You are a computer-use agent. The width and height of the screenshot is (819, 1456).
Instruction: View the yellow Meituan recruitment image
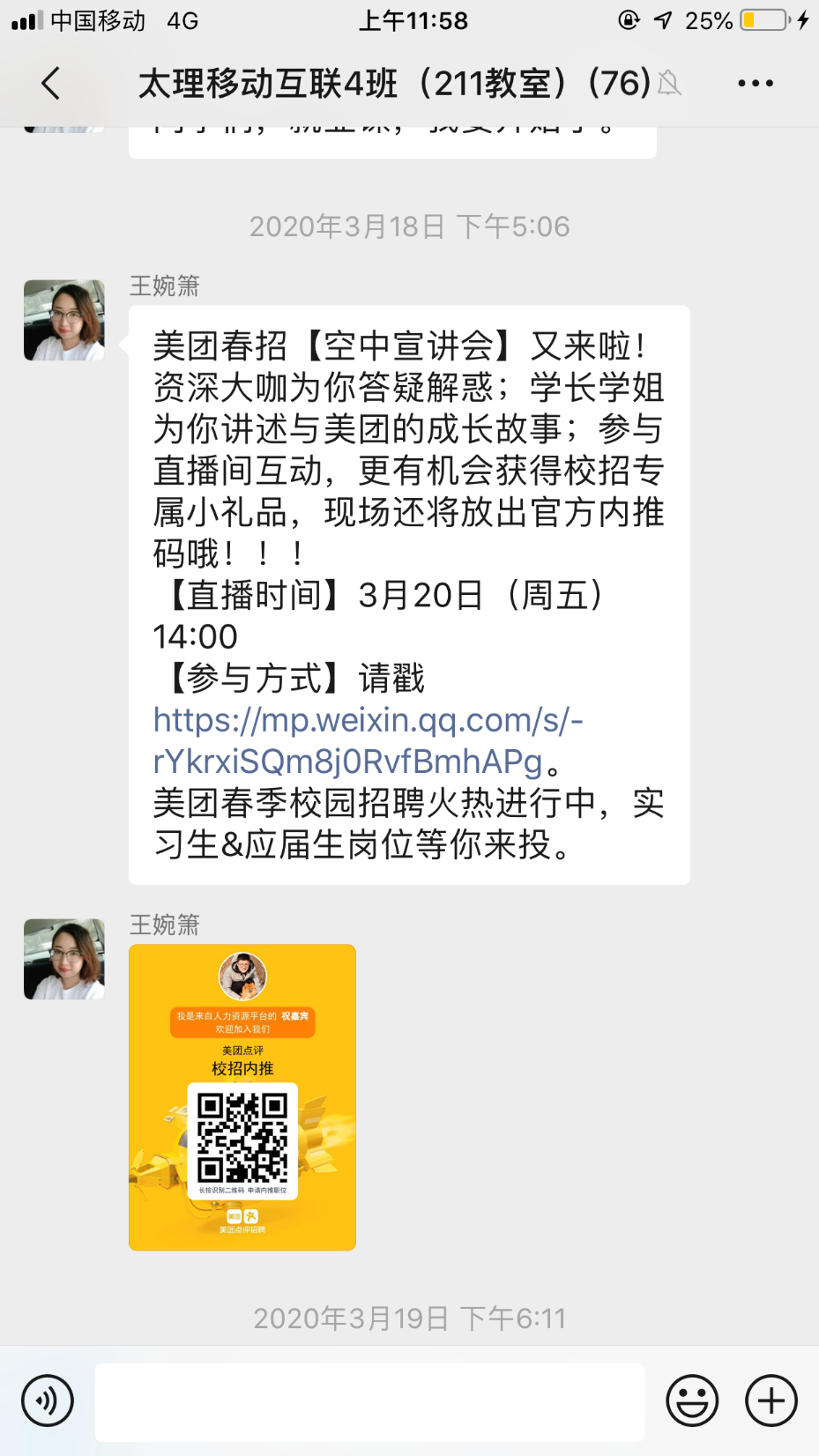click(x=242, y=1096)
